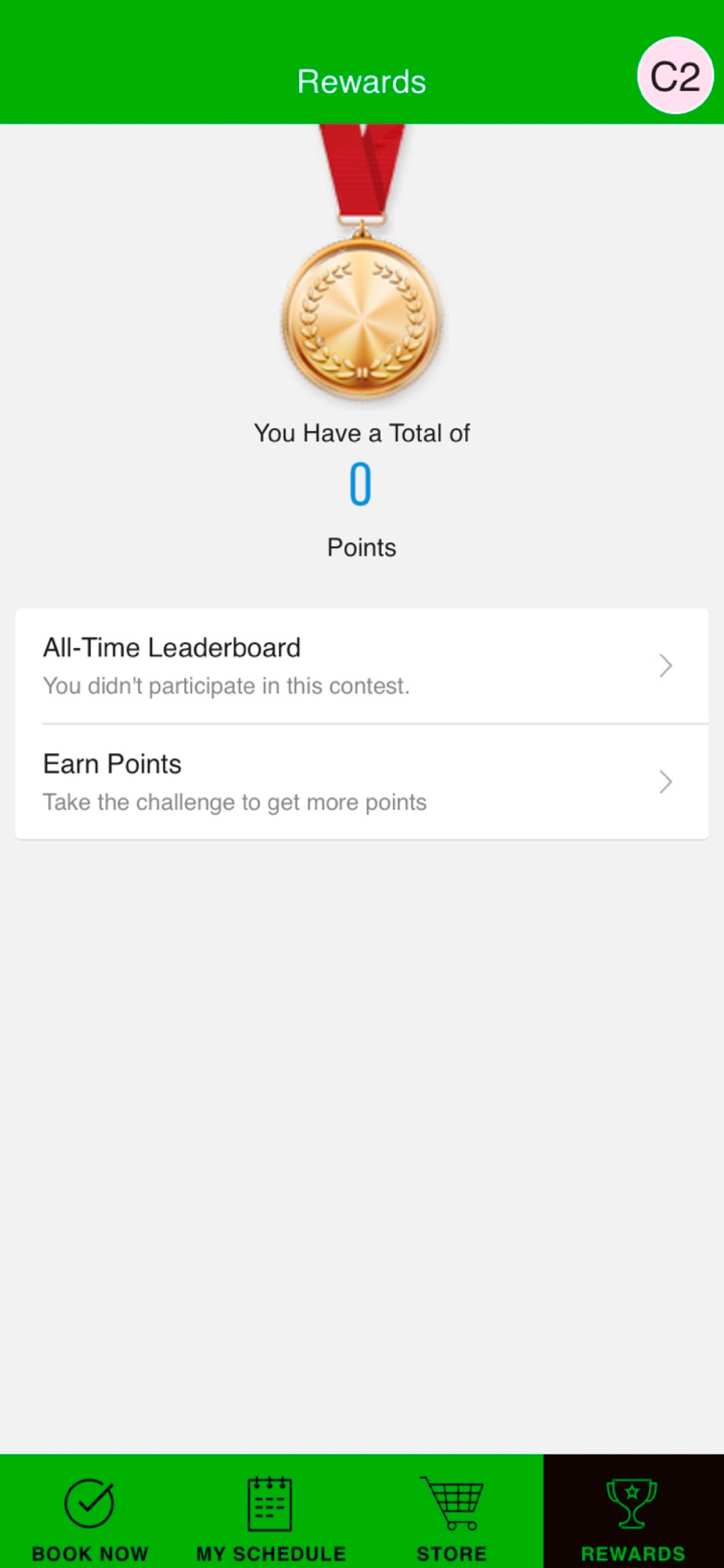
Task: Open the All-Time Leaderboard row
Action: pyautogui.click(x=362, y=666)
